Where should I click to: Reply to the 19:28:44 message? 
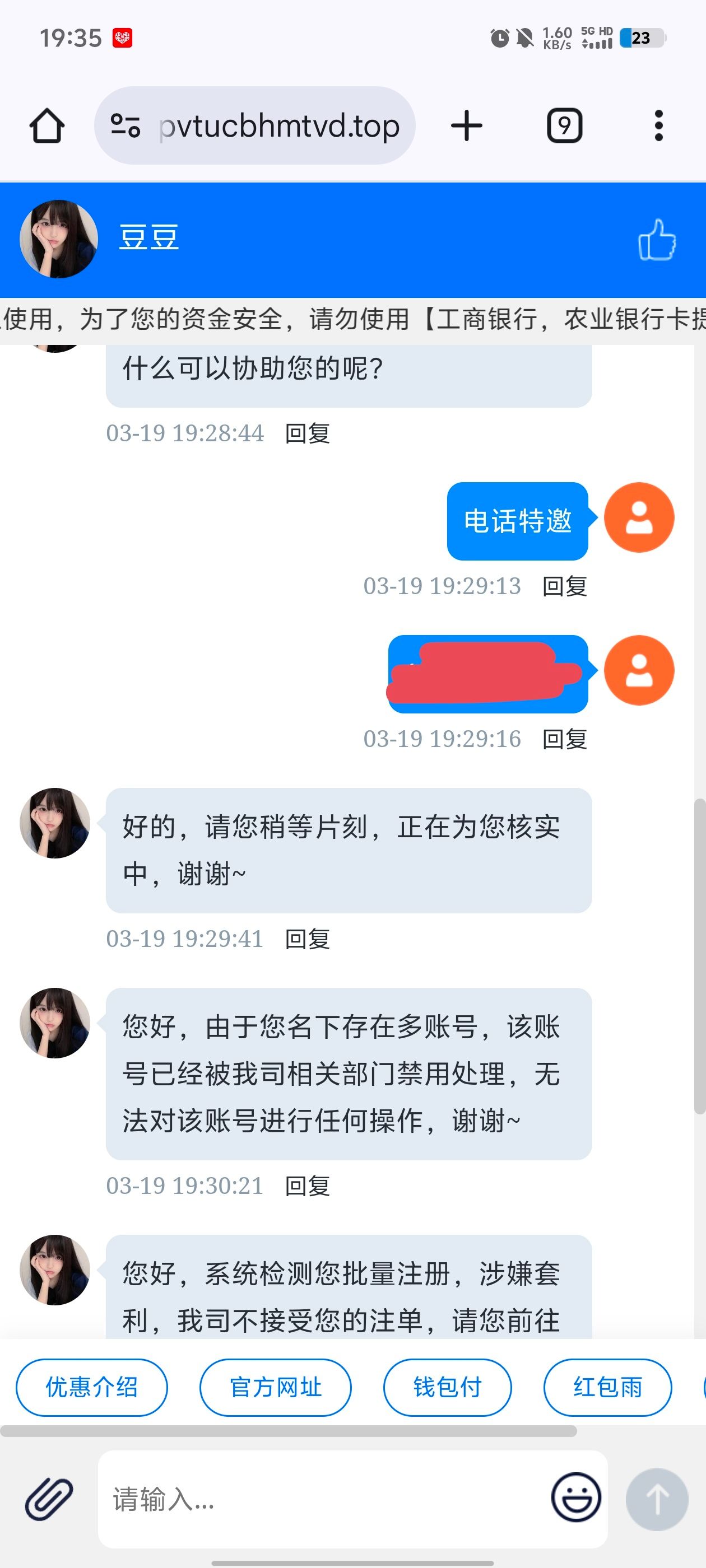308,434
